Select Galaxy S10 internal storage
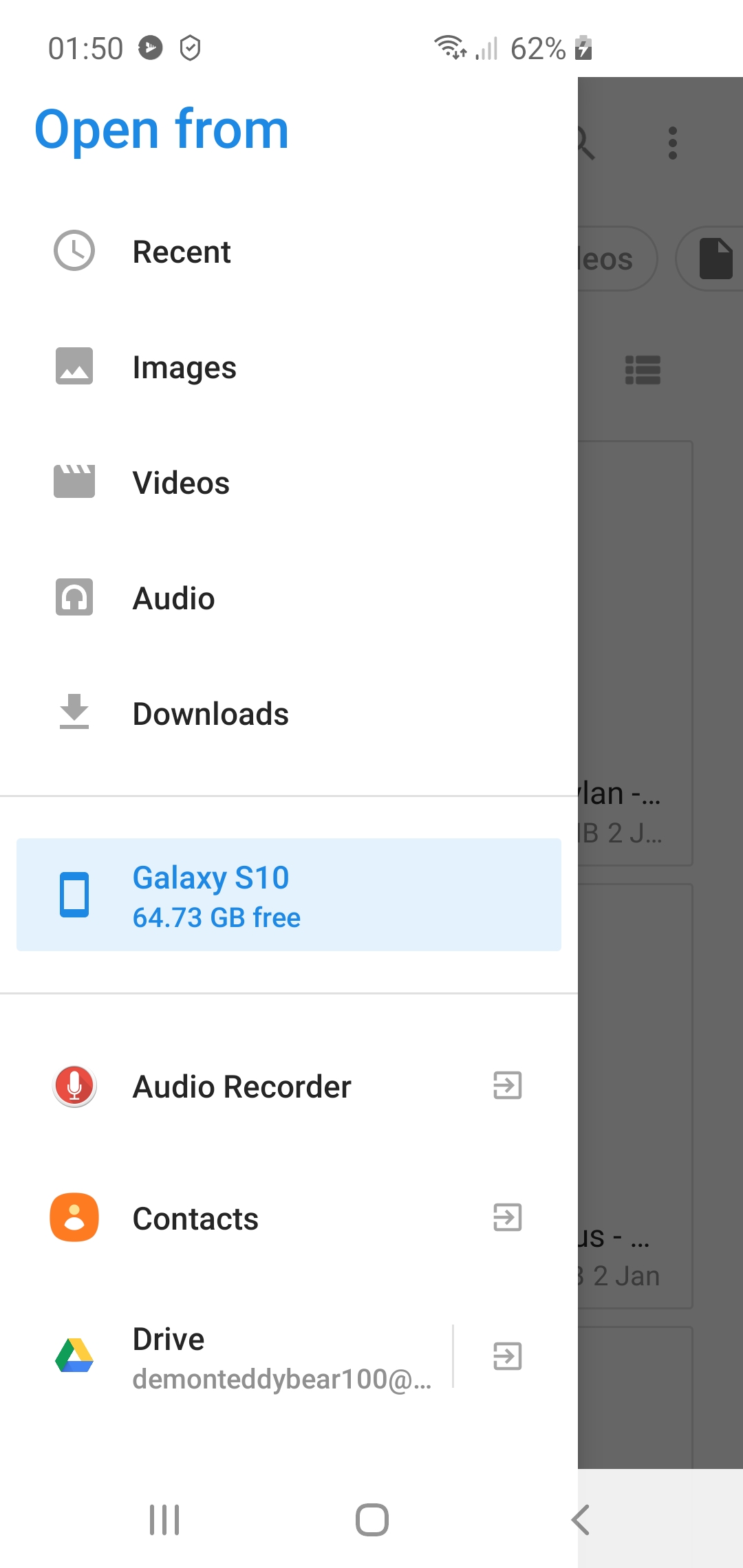 tap(289, 895)
